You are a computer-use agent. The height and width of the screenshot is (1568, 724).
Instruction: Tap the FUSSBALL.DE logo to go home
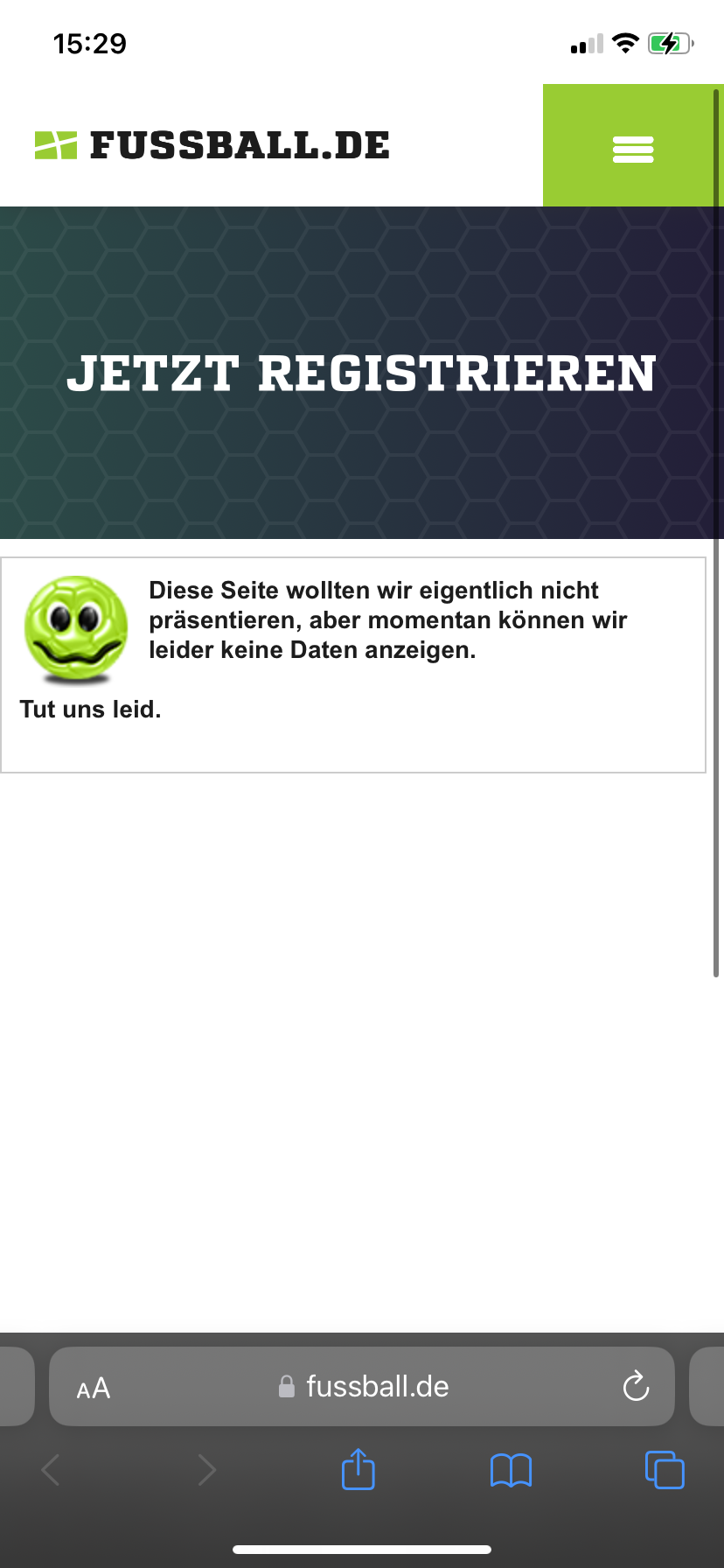coord(213,145)
